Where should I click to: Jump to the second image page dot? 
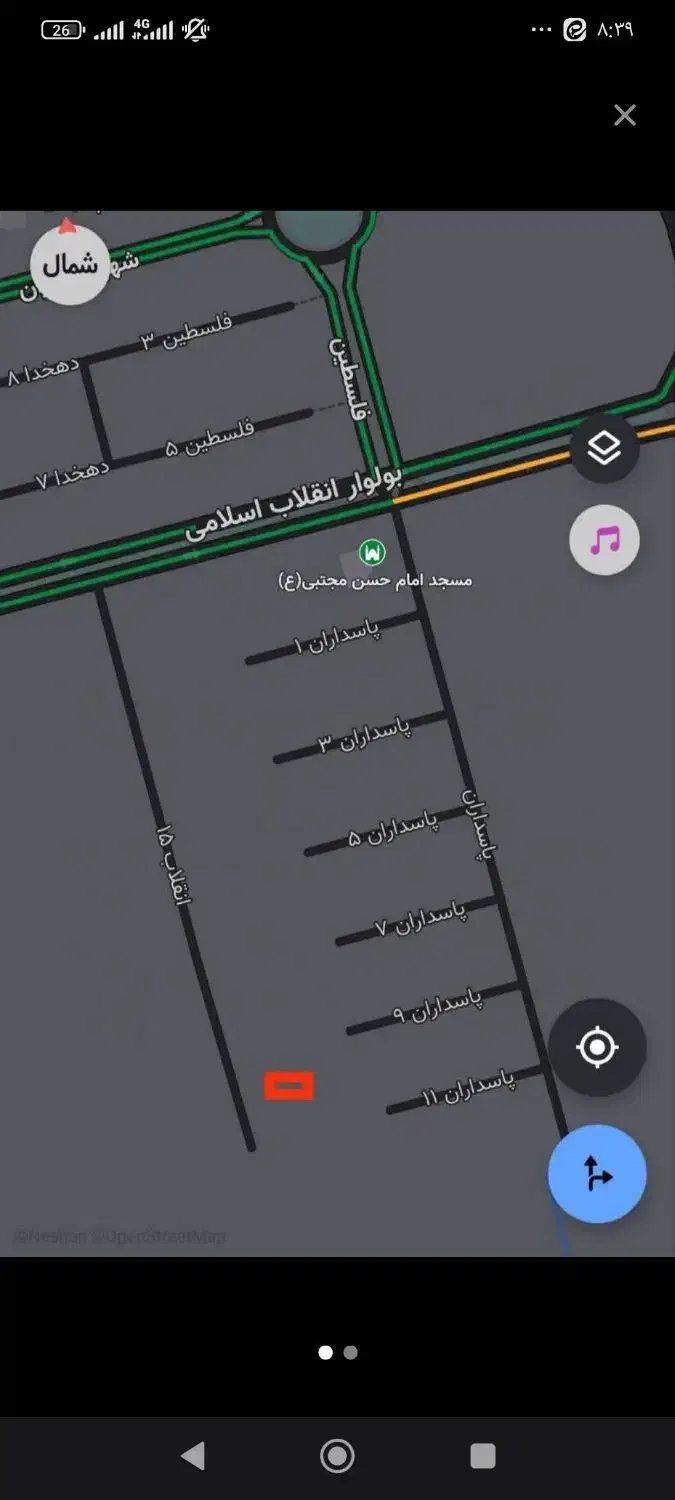(x=351, y=1353)
